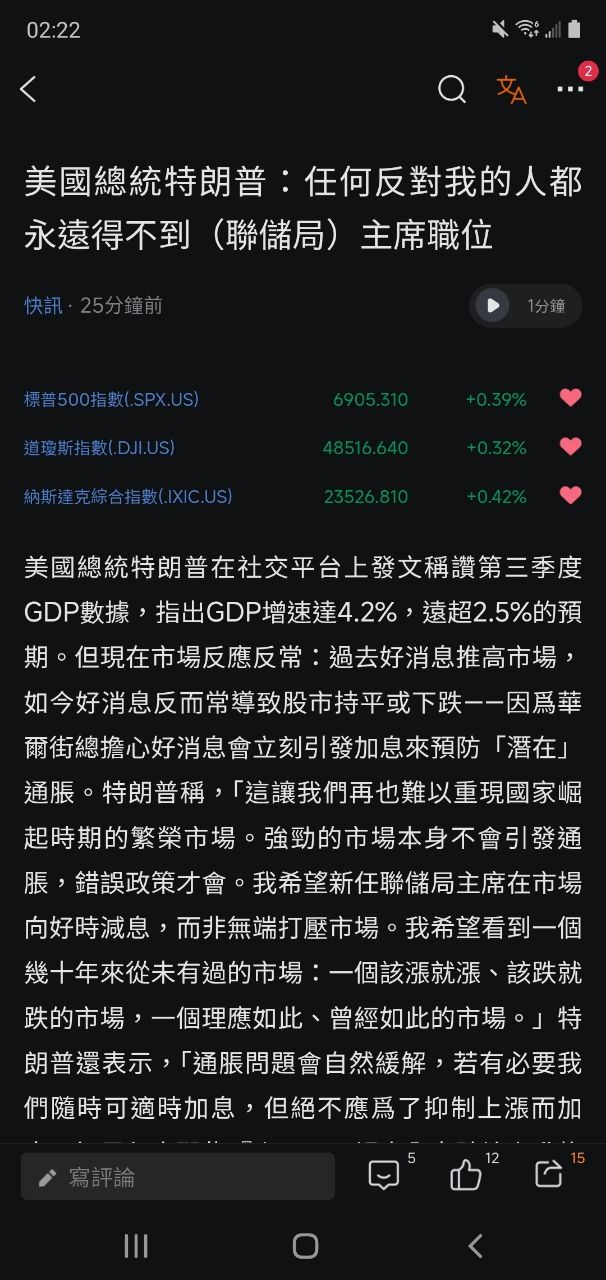Image resolution: width=606 pixels, height=1280 pixels.
Task: Tap the 寫評論 comment field
Action: (x=178, y=1176)
